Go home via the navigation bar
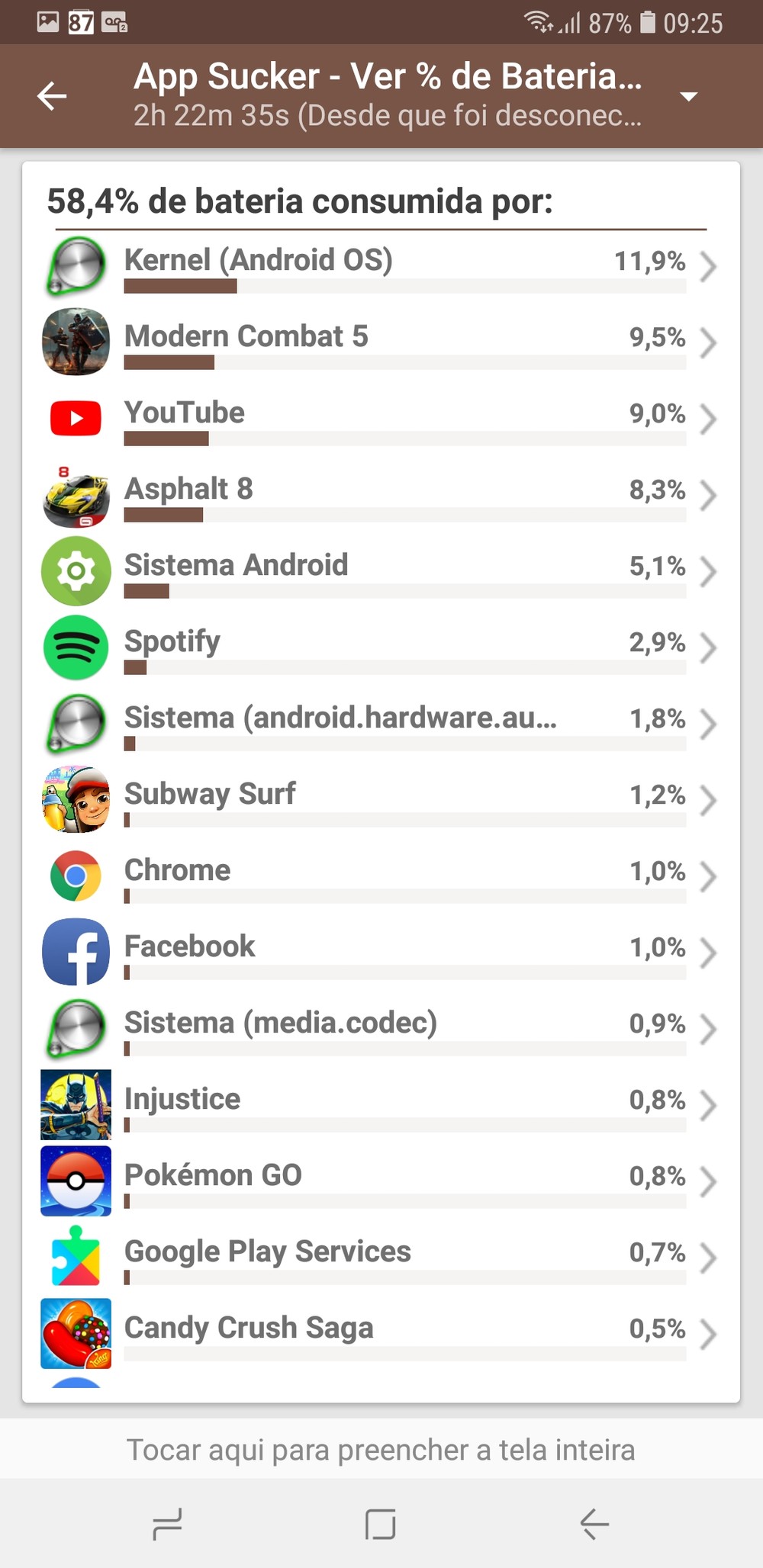The image size is (763, 1568). tap(380, 1524)
